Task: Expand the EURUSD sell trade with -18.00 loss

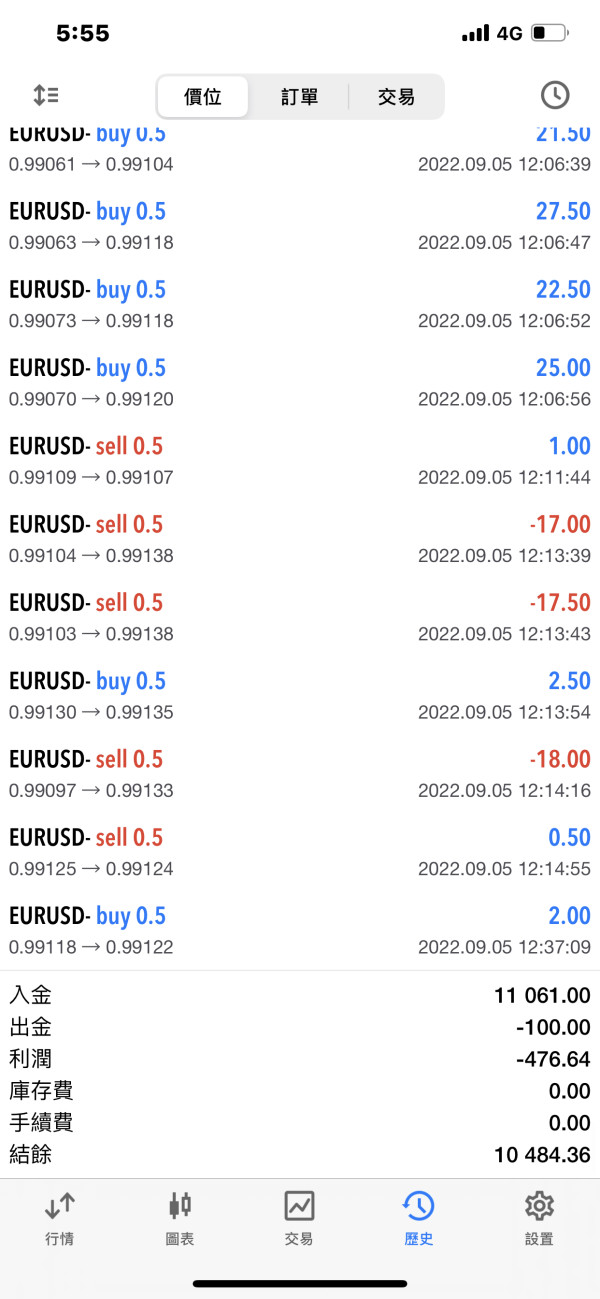Action: (300, 774)
